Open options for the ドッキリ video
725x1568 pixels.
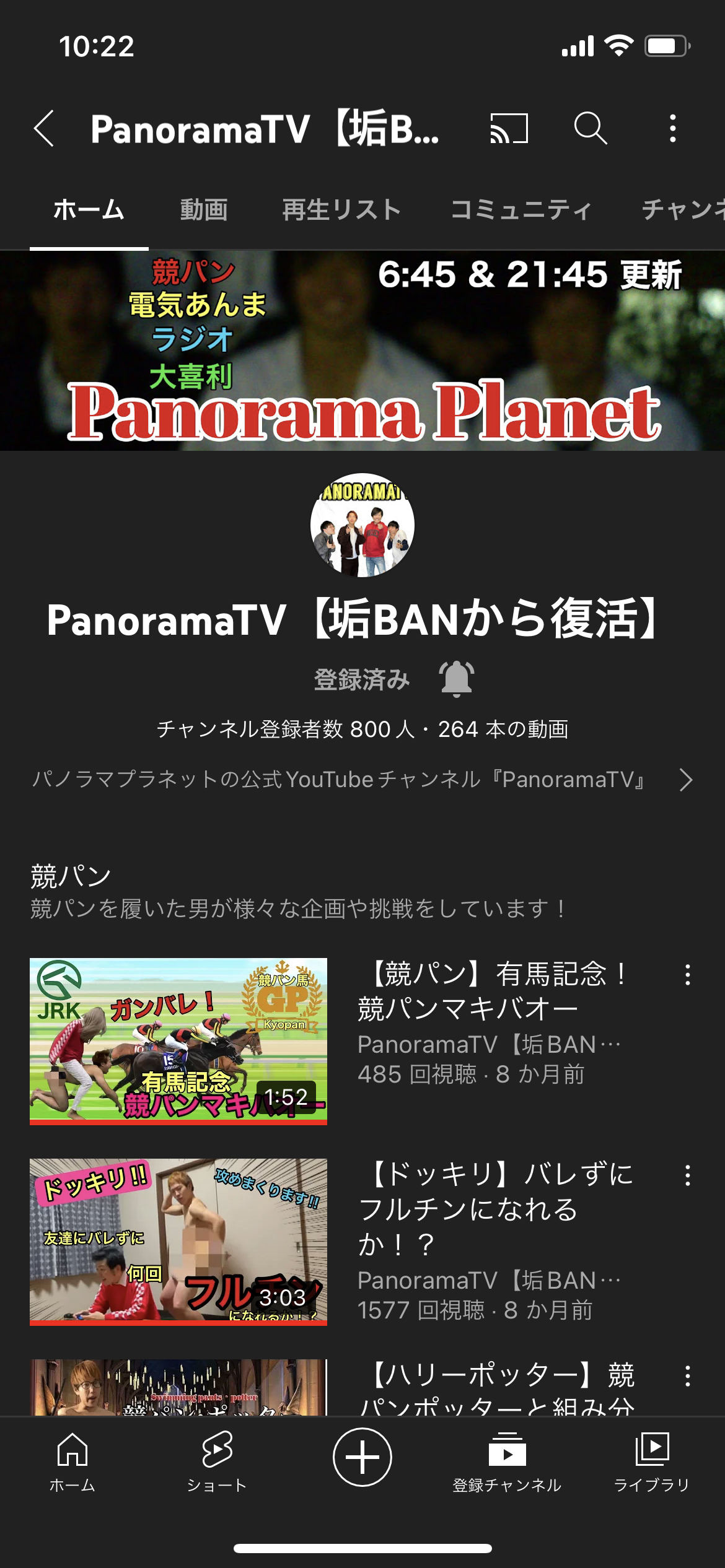tap(688, 1175)
